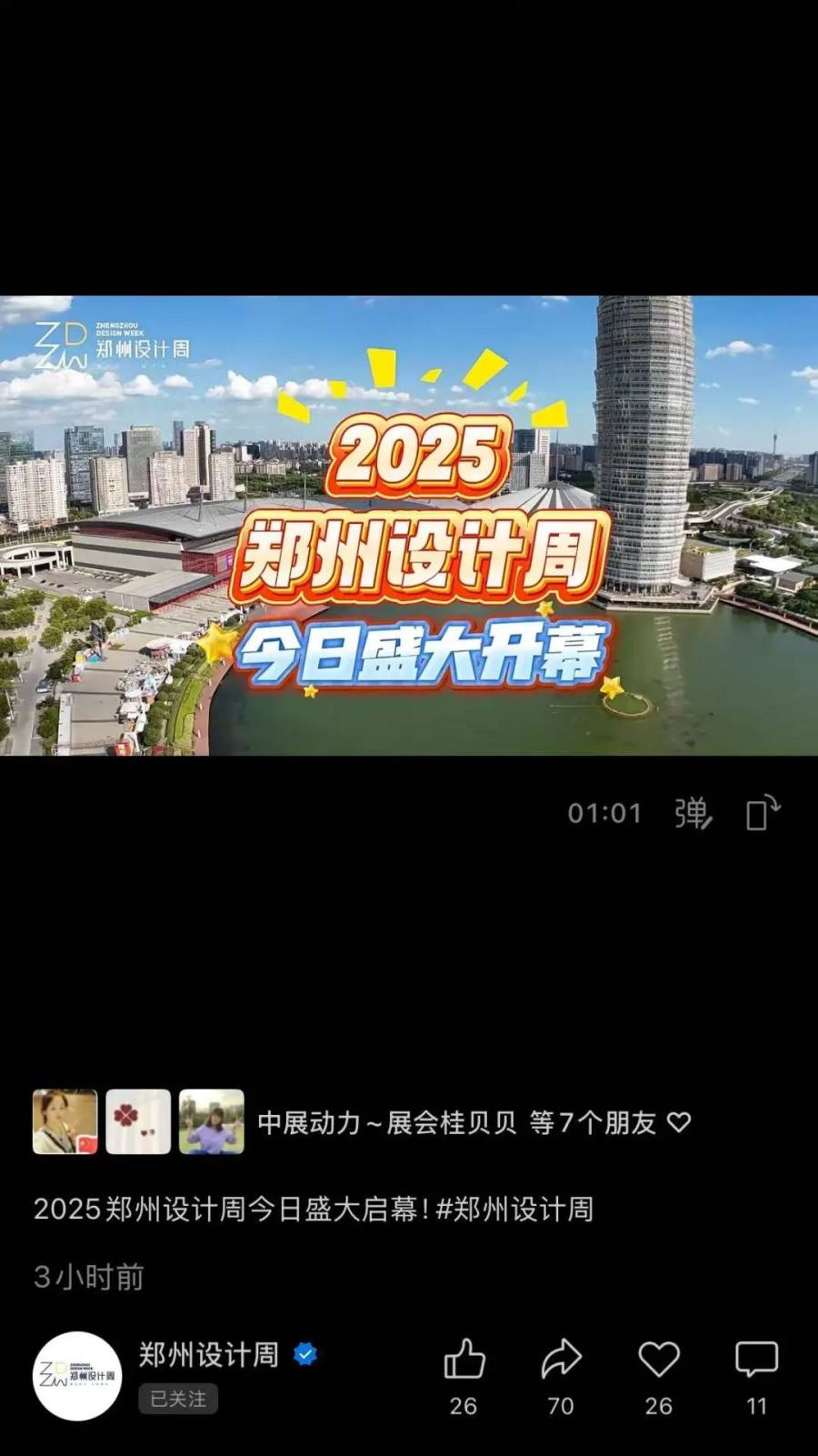Tap the 已关注 following button
The width and height of the screenshot is (818, 1456).
click(178, 1399)
